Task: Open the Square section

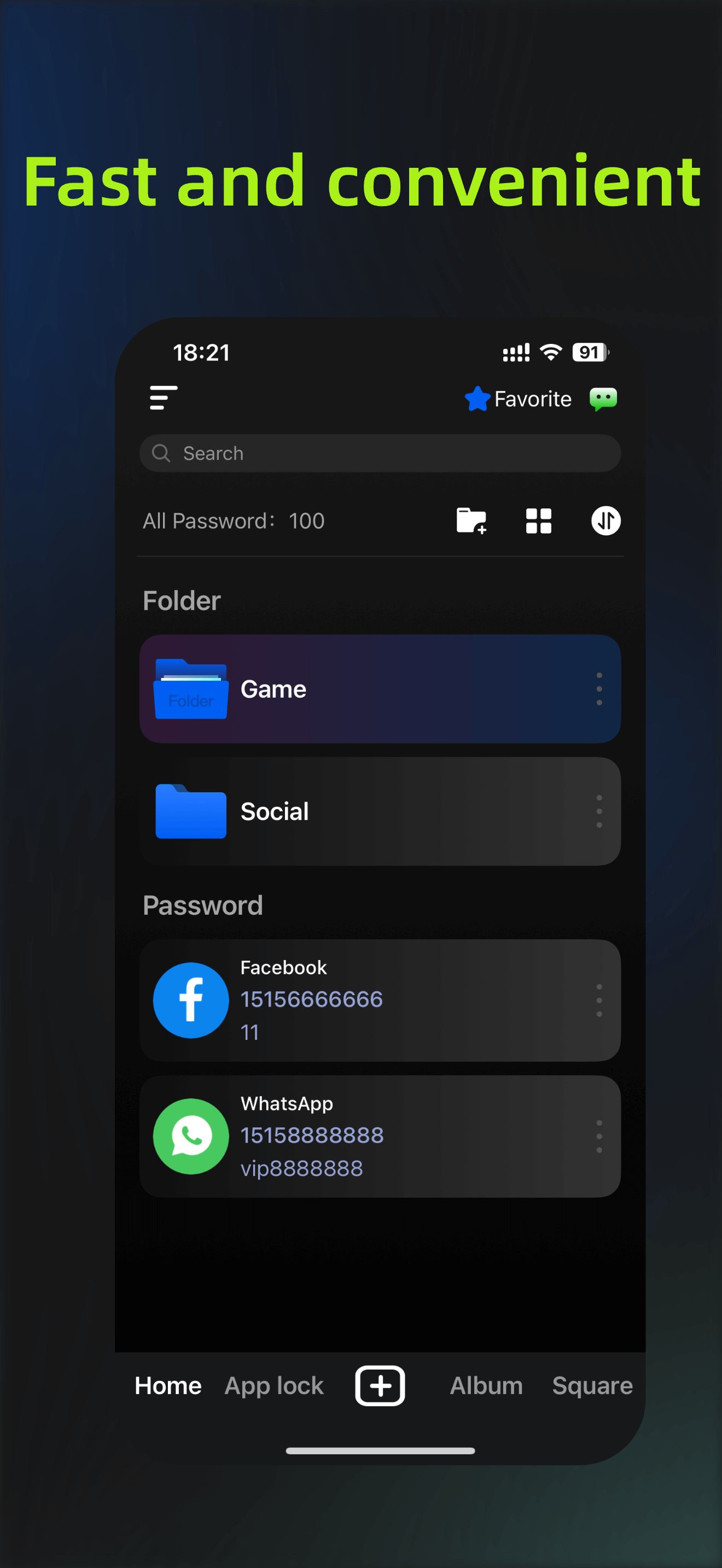Action: point(592,1386)
